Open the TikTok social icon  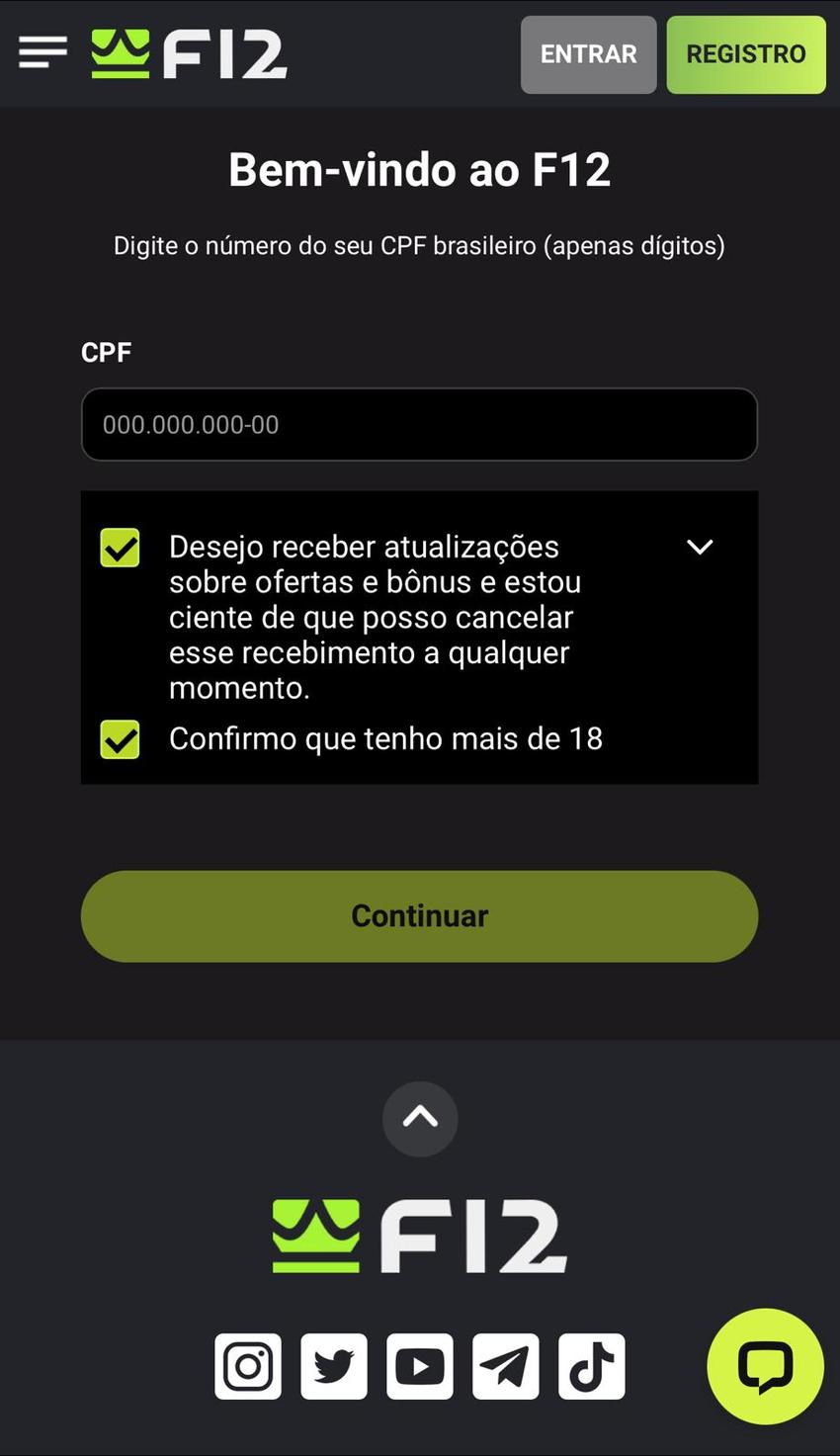tap(591, 1366)
